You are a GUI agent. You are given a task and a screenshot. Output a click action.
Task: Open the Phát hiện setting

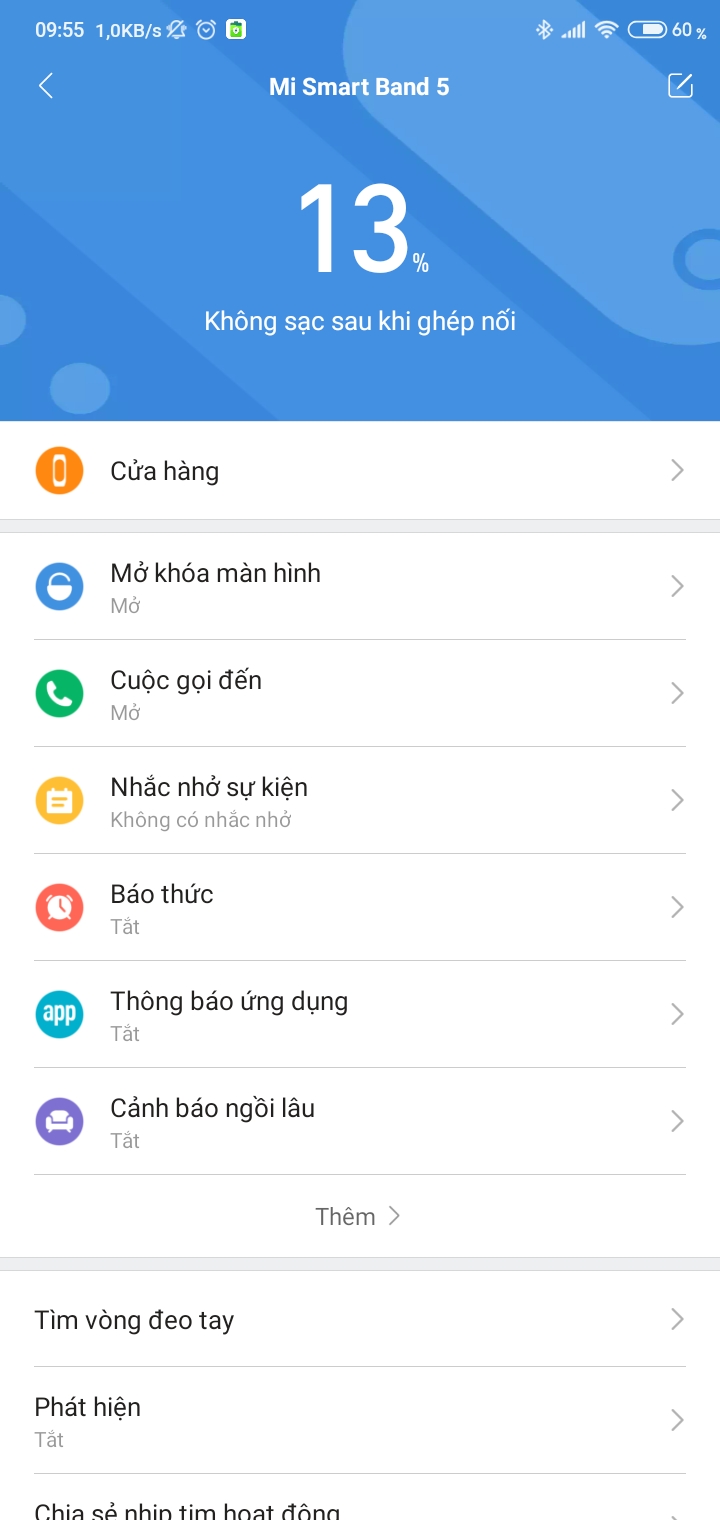360,1420
